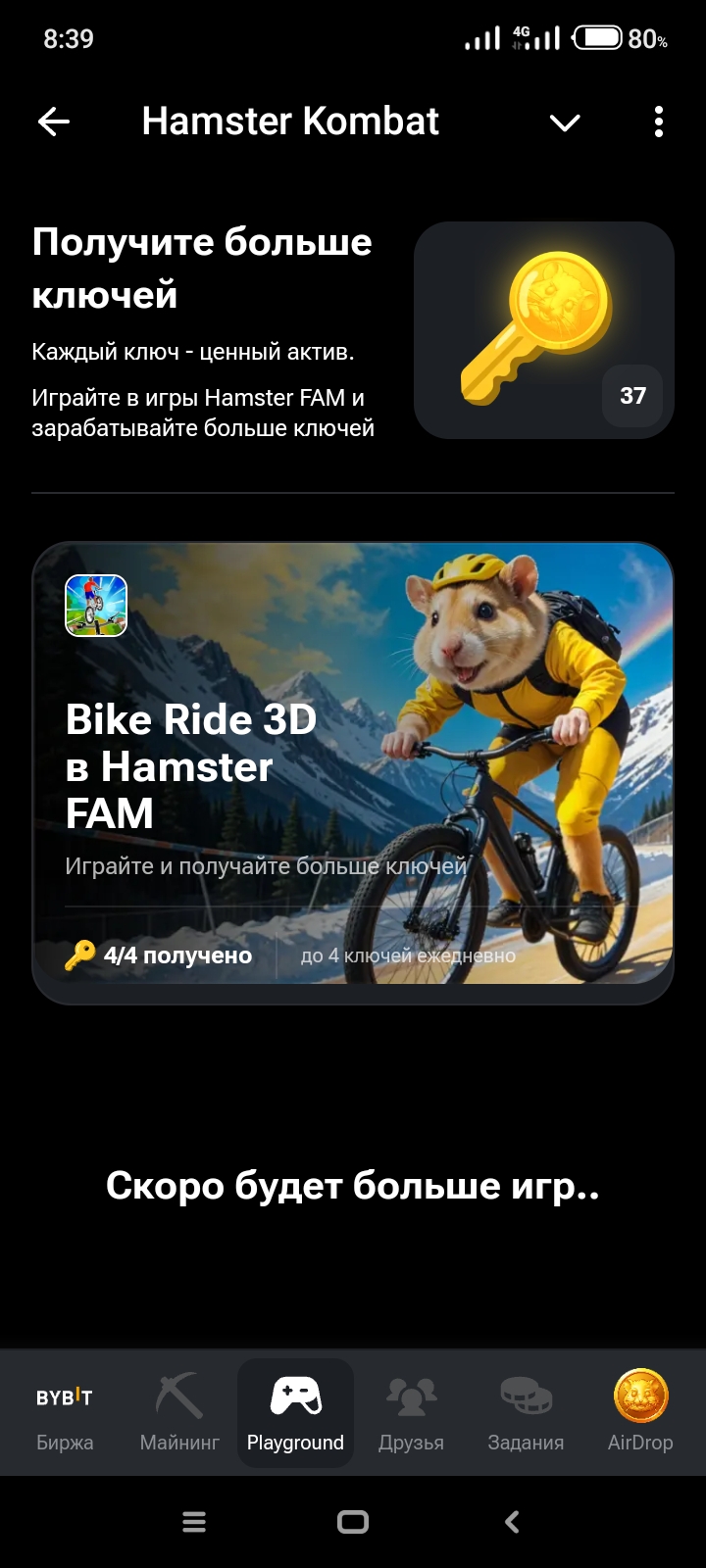Switch to the Биржа tab
The width and height of the screenshot is (706, 1568).
click(x=65, y=1413)
